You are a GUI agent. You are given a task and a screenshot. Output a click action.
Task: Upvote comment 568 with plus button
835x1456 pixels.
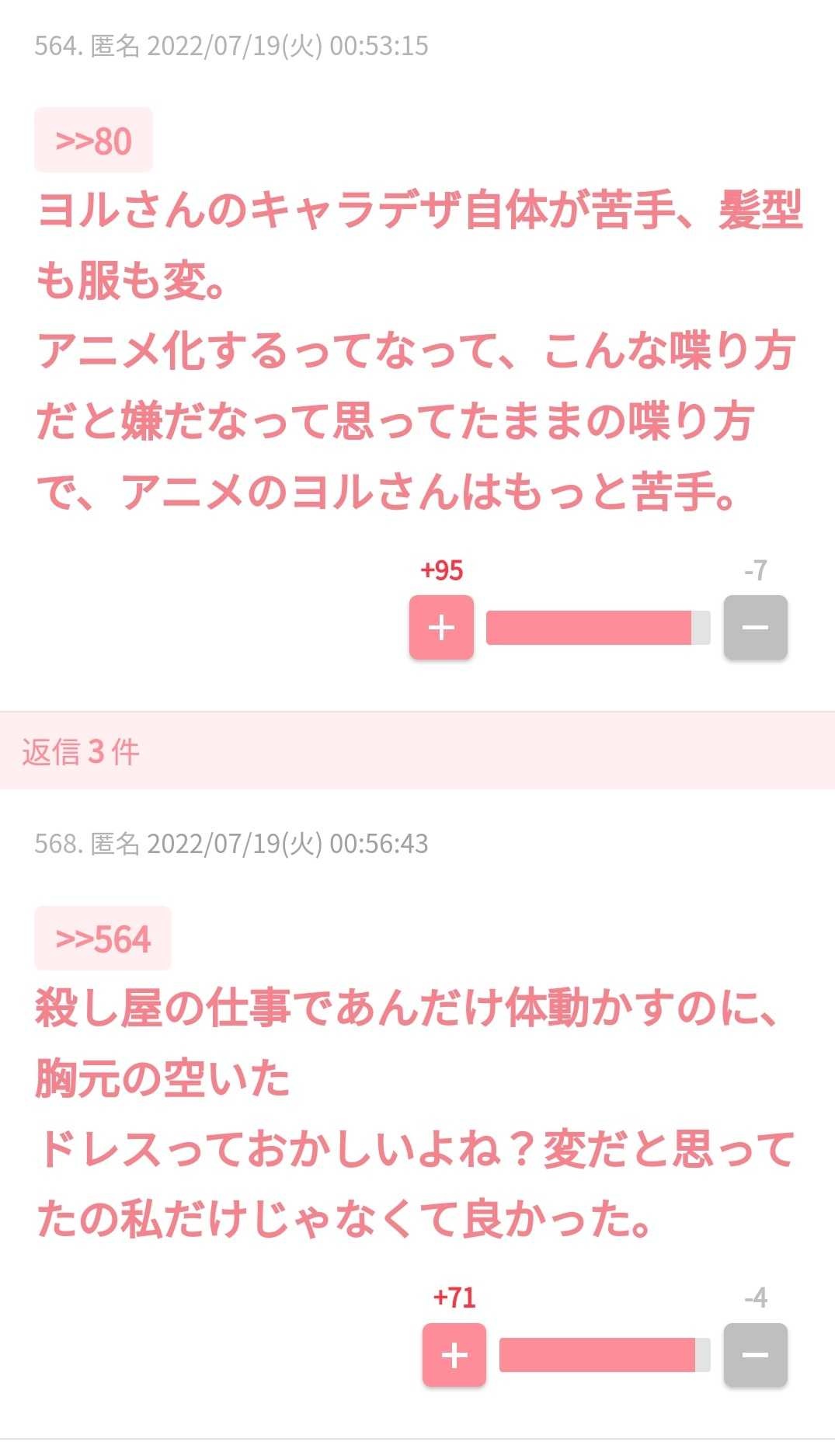pos(454,1355)
